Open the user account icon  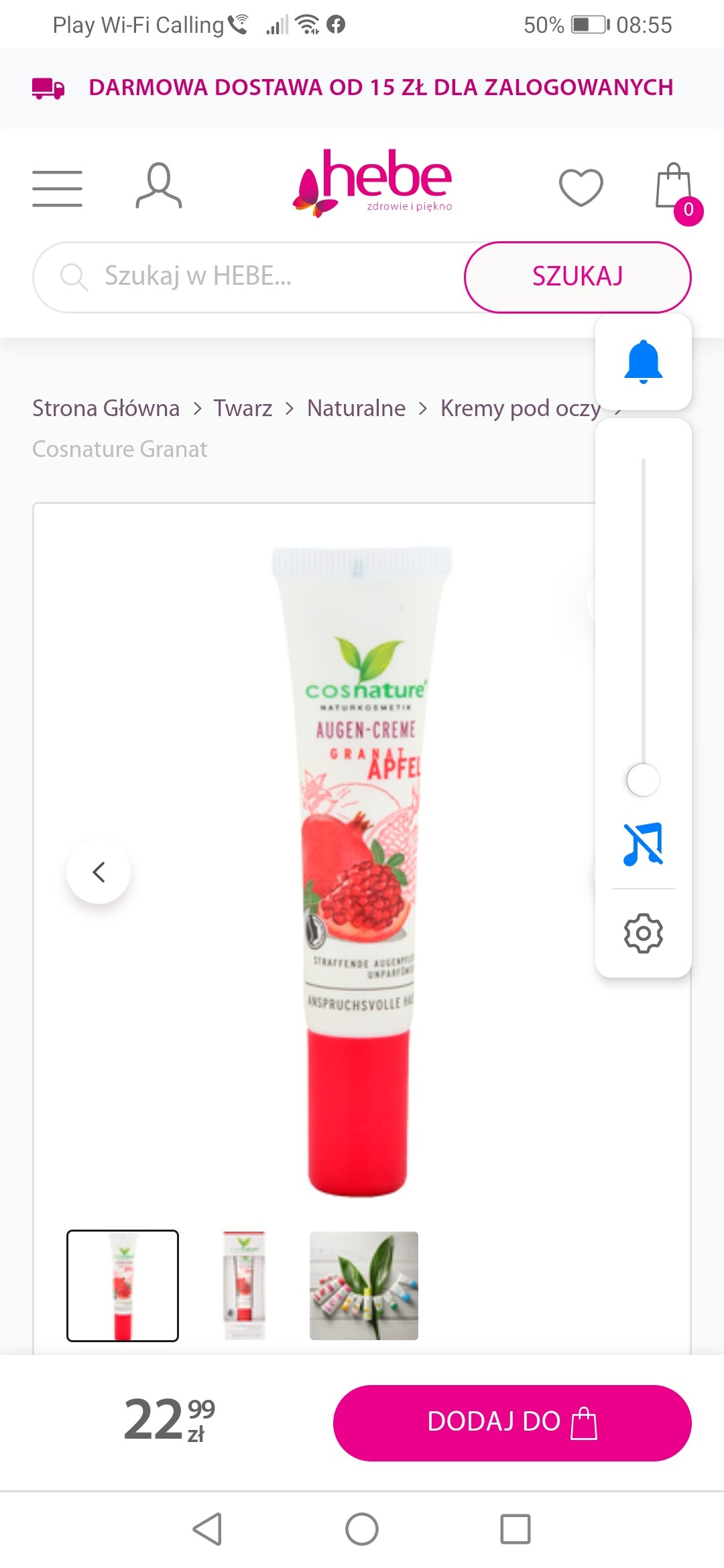[x=159, y=186]
